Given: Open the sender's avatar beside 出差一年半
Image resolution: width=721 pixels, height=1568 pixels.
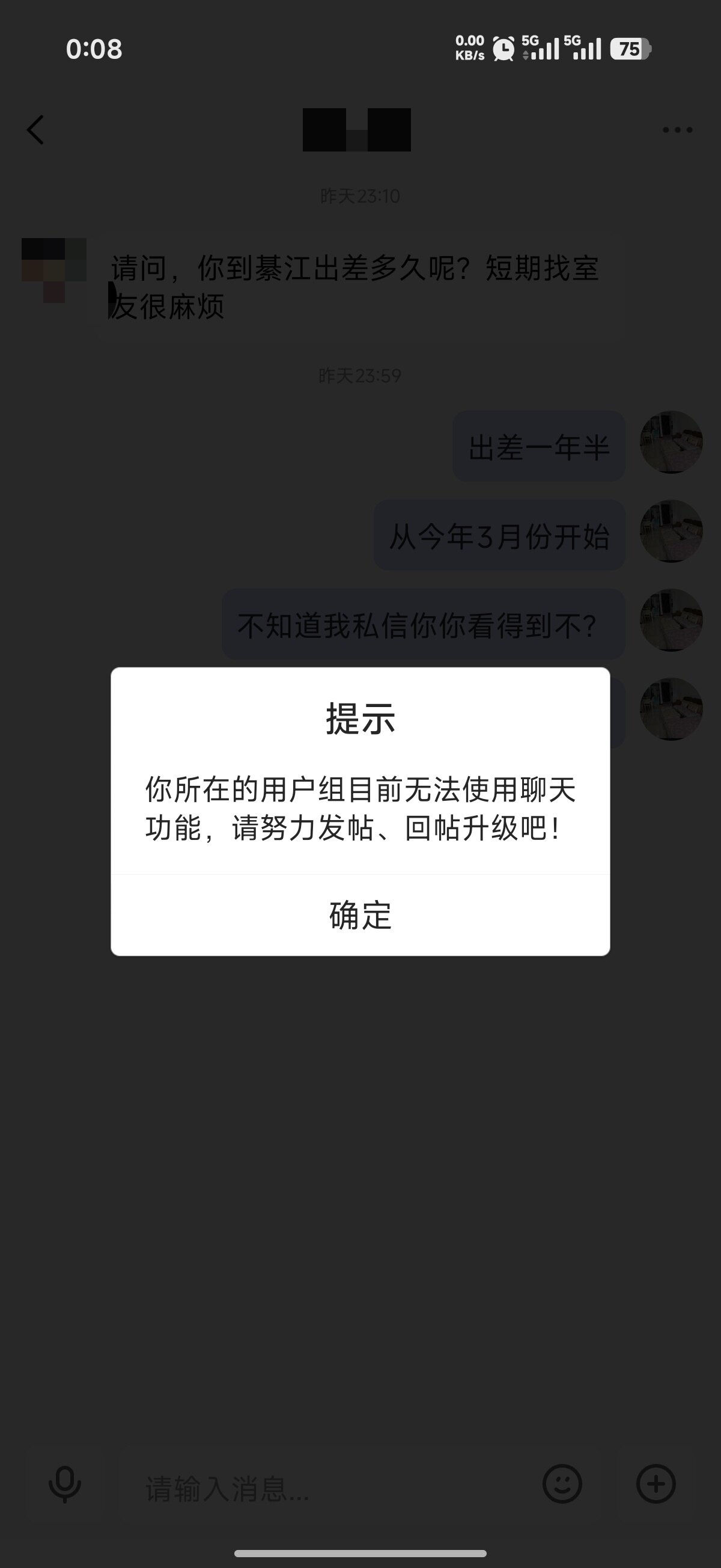Looking at the screenshot, I should click(671, 442).
